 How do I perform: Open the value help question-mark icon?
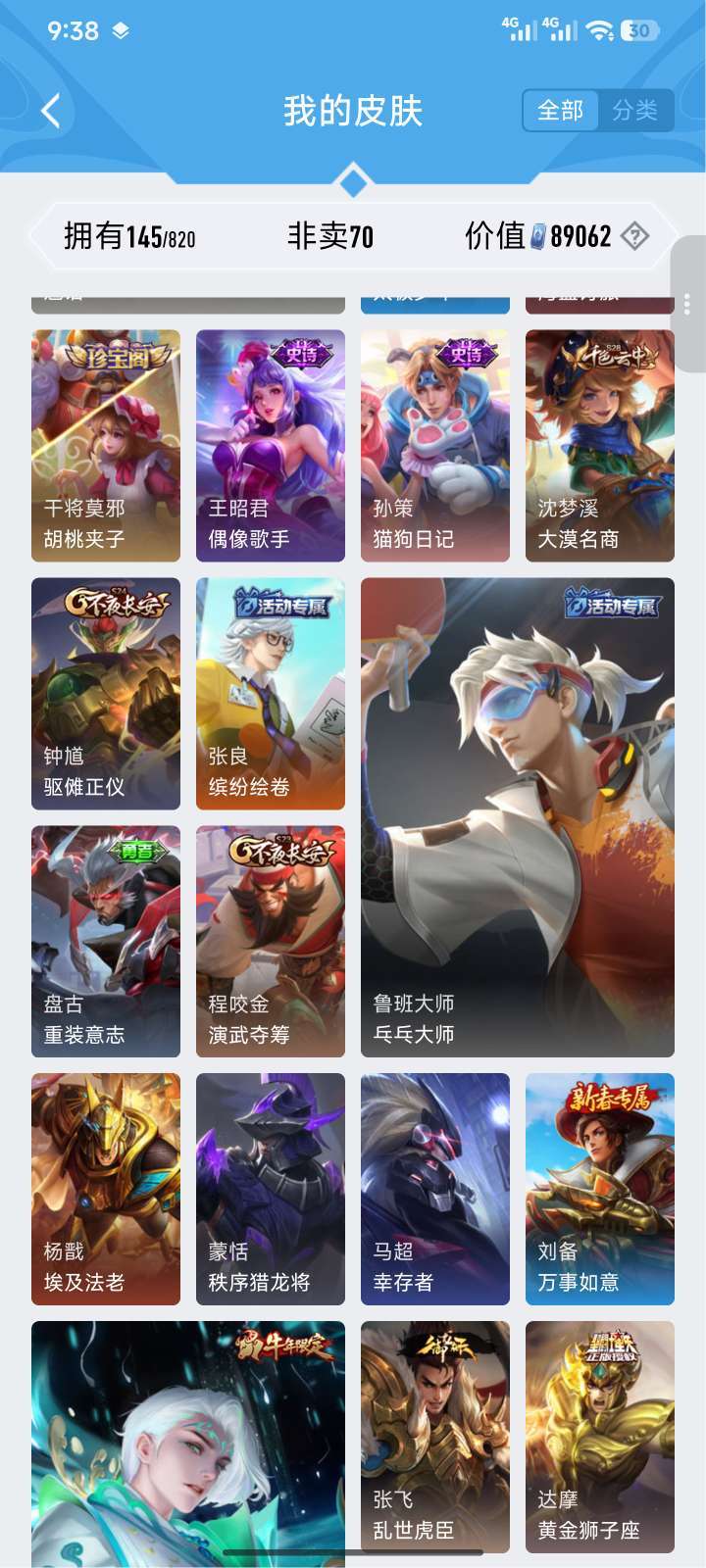[x=635, y=236]
